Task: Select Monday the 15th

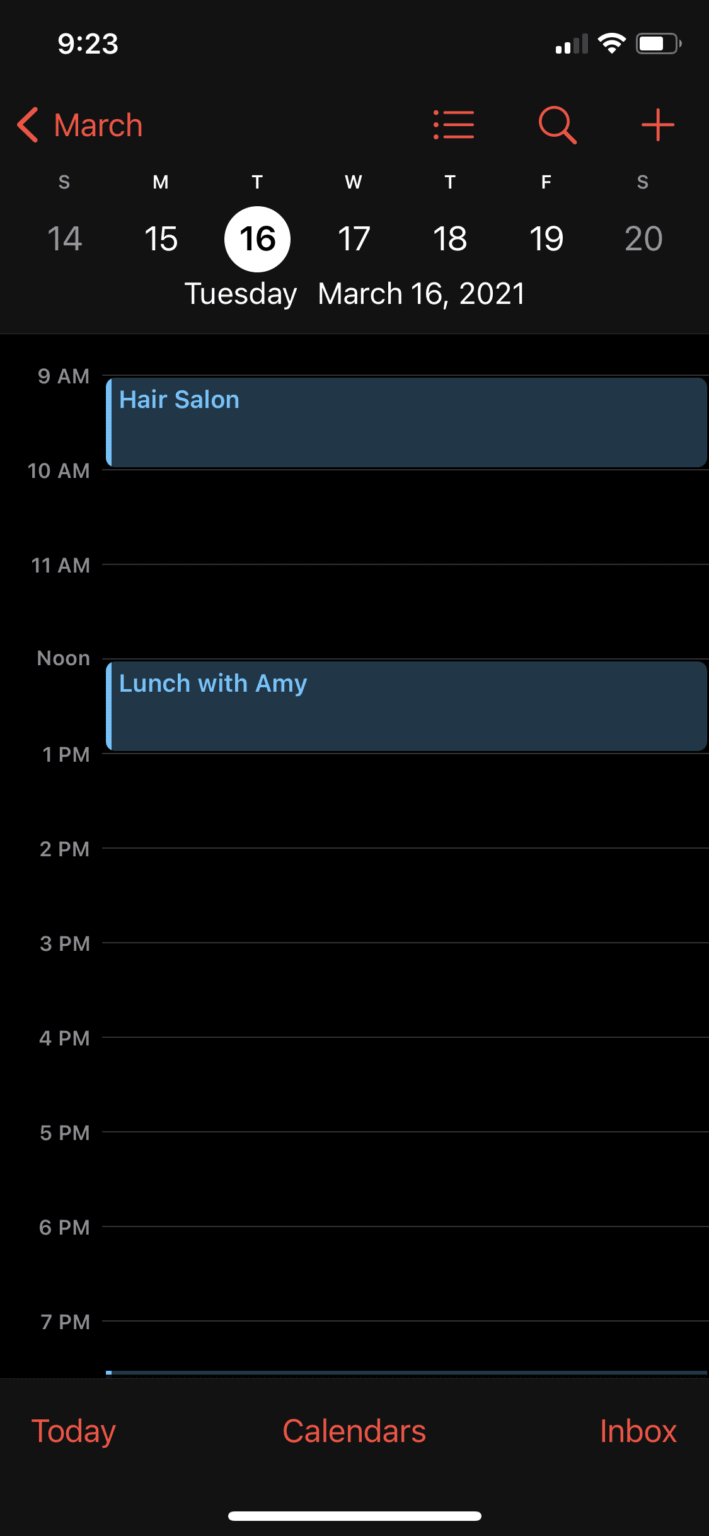Action: tap(161, 239)
